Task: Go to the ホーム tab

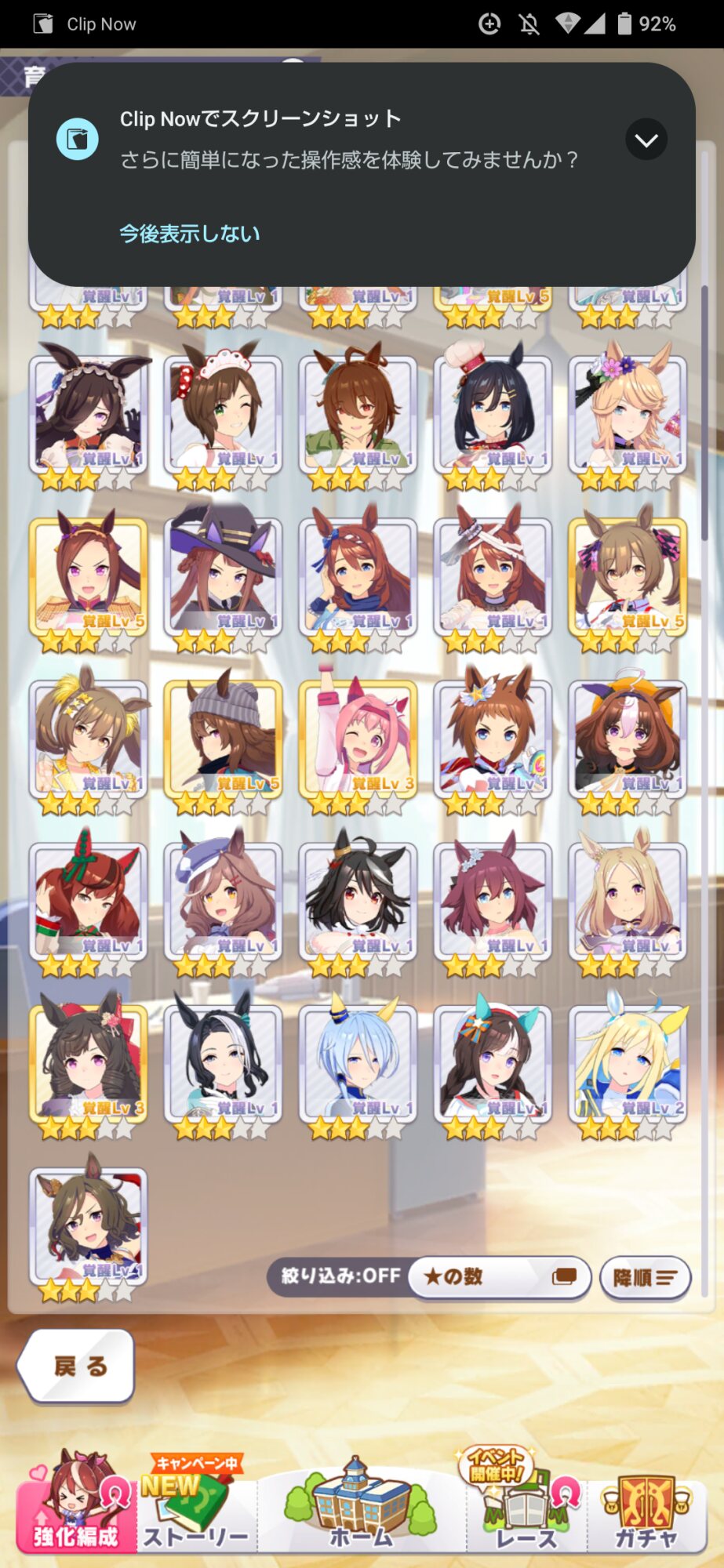Action: click(x=361, y=1505)
